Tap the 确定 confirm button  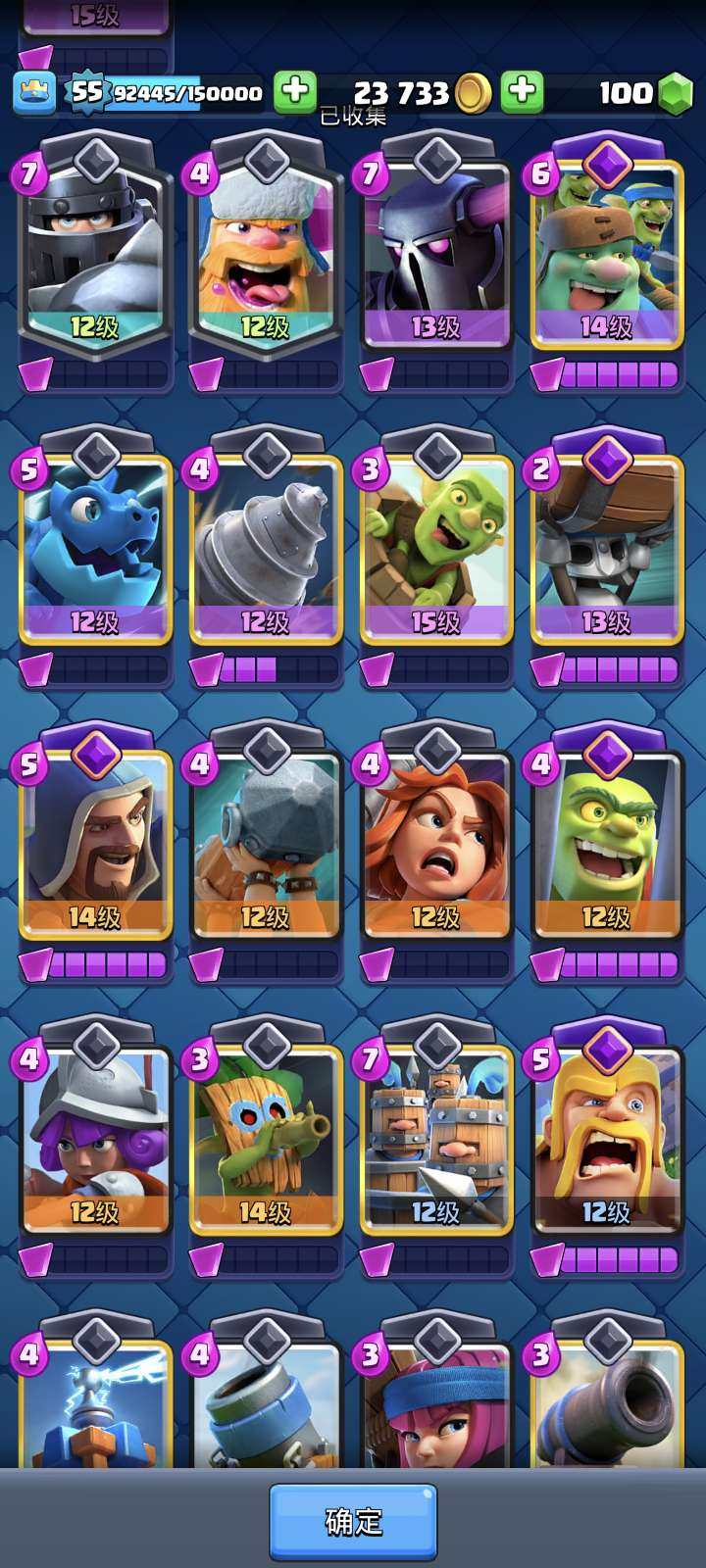[353, 1521]
